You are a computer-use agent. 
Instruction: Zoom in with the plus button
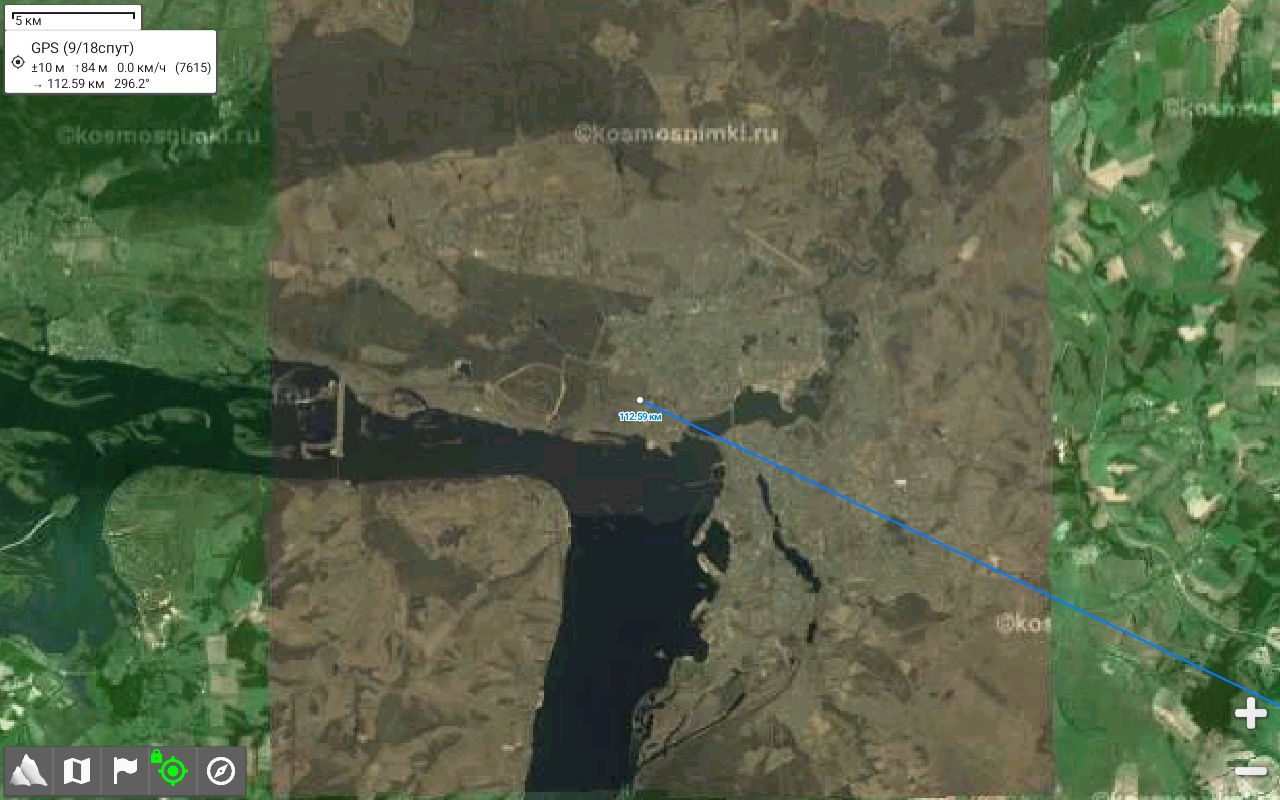(x=1251, y=714)
